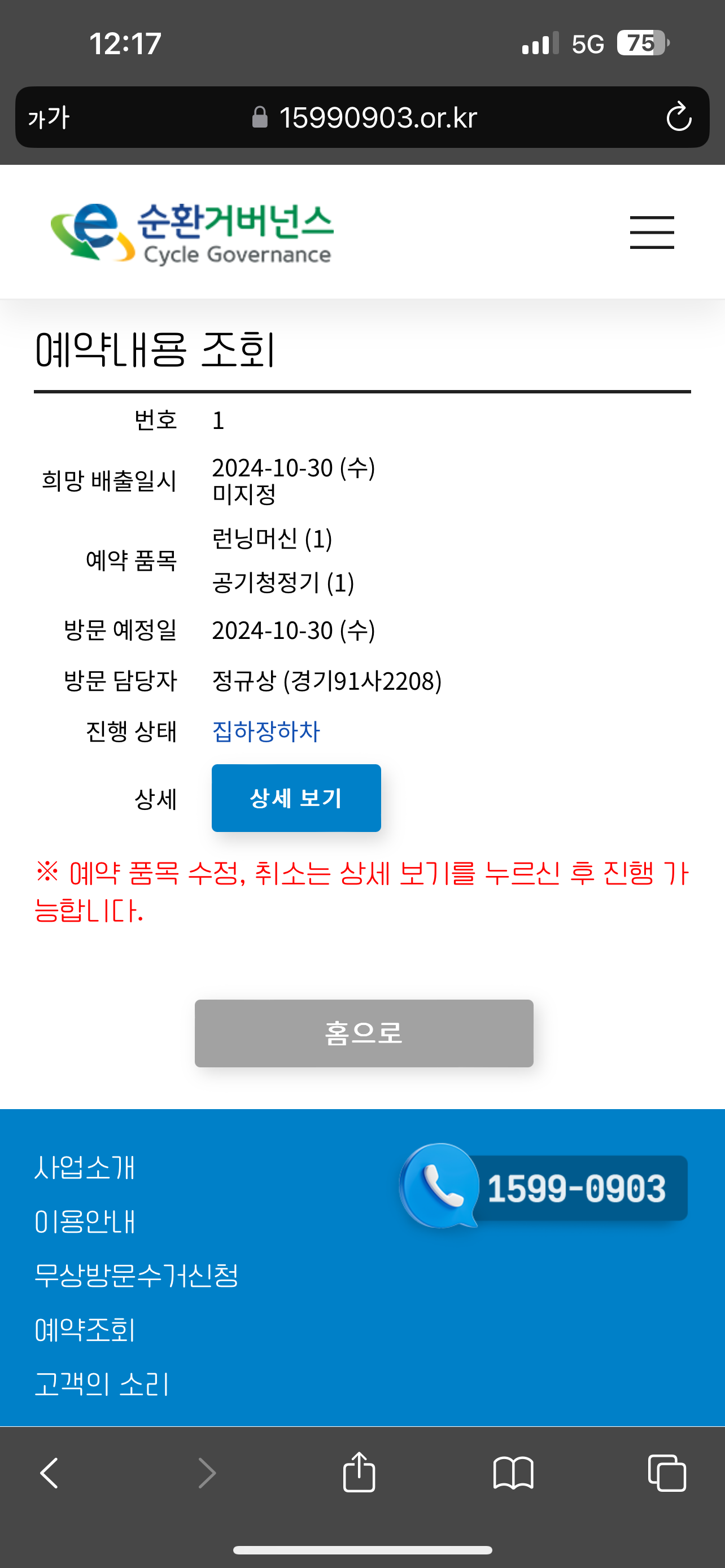
Task: Open the 사업소개 footer link
Action: tap(85, 1167)
